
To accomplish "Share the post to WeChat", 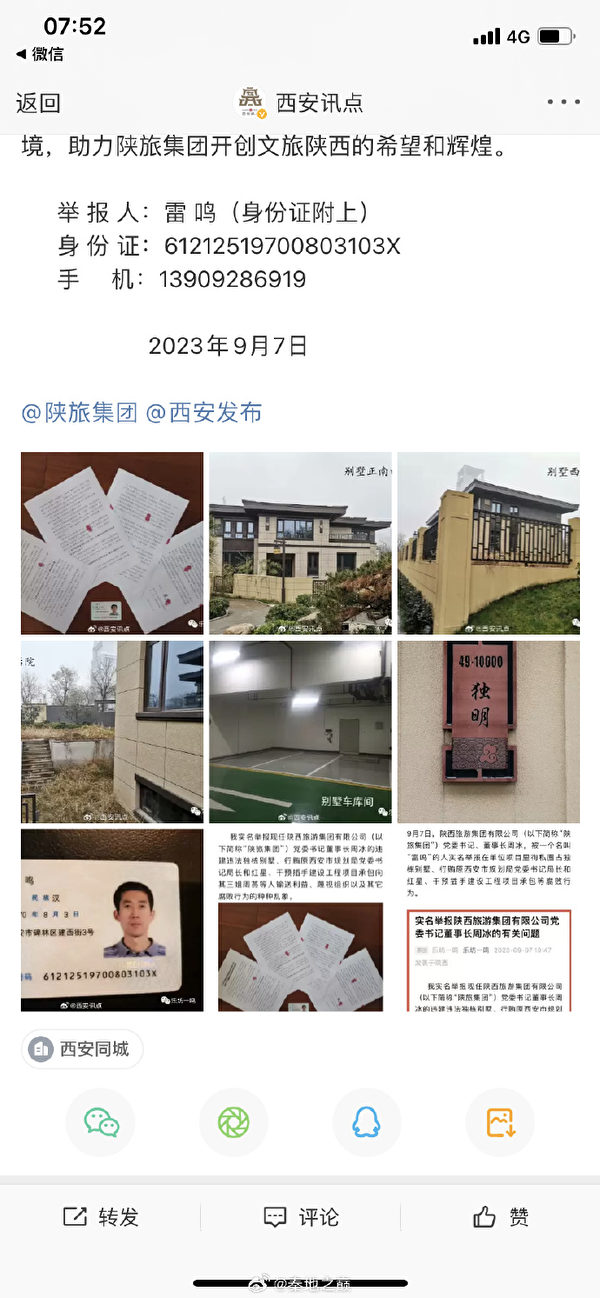I will (x=101, y=1122).
